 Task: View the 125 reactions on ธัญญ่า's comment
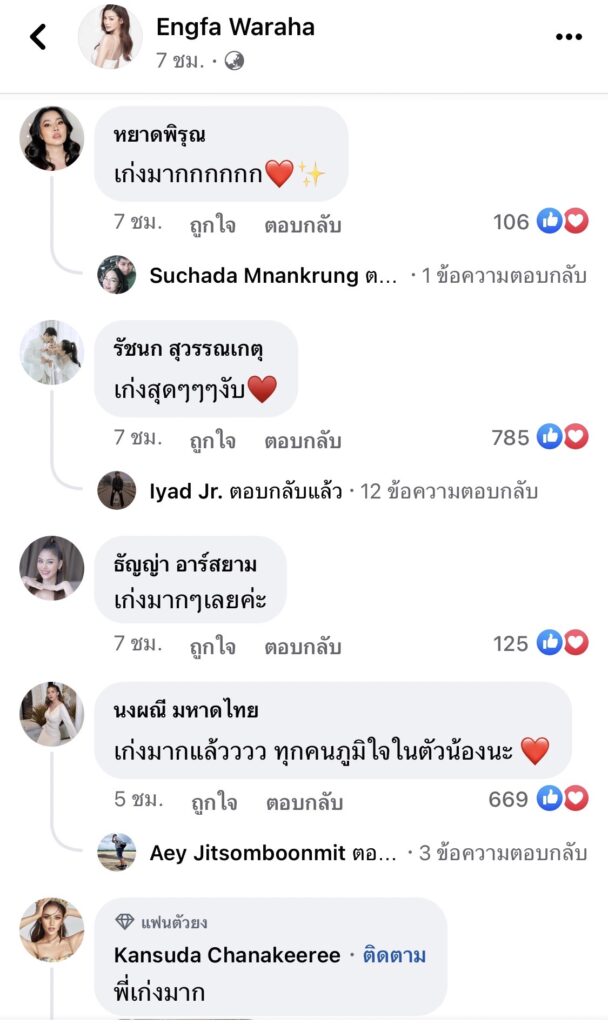click(x=540, y=644)
